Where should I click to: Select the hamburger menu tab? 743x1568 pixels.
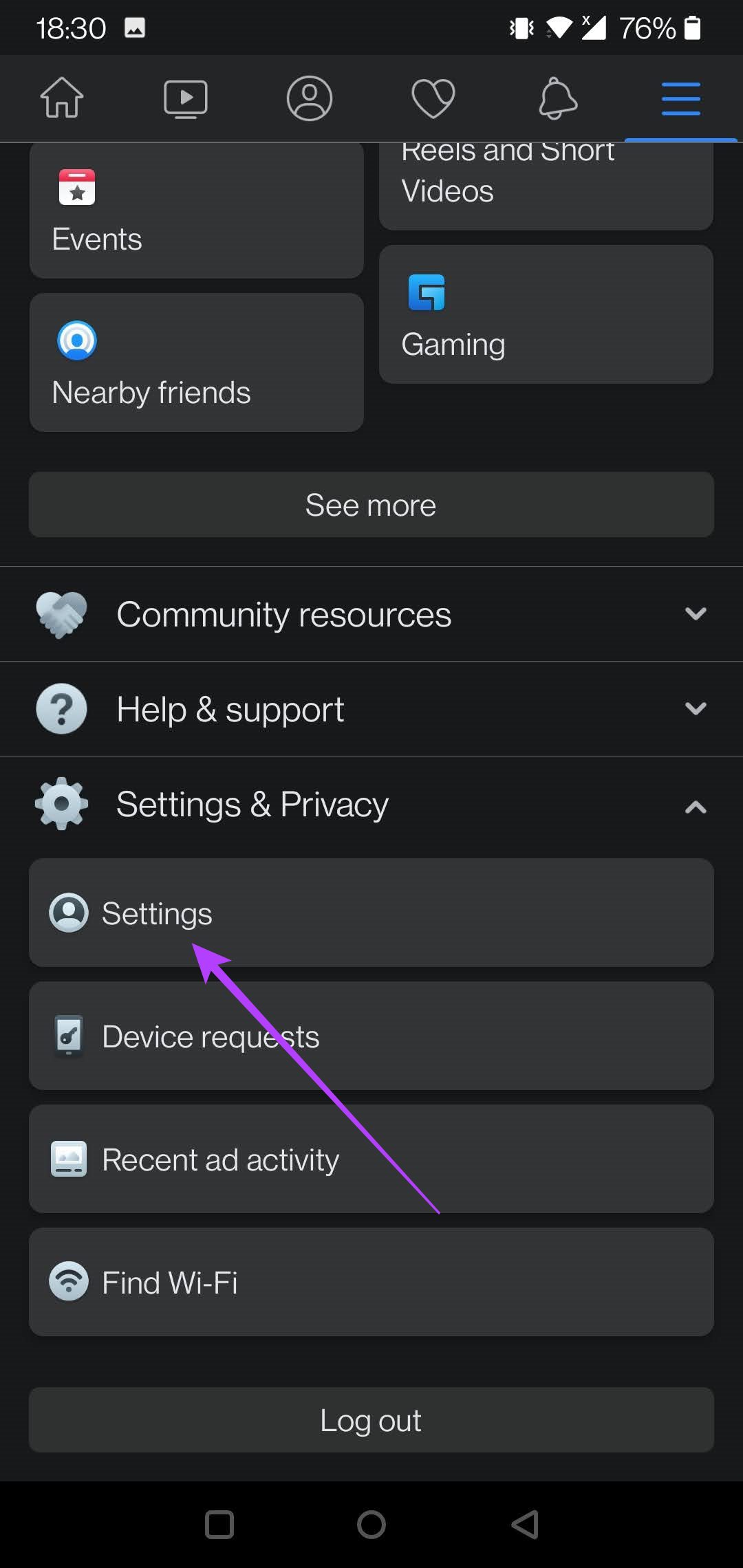click(x=681, y=98)
